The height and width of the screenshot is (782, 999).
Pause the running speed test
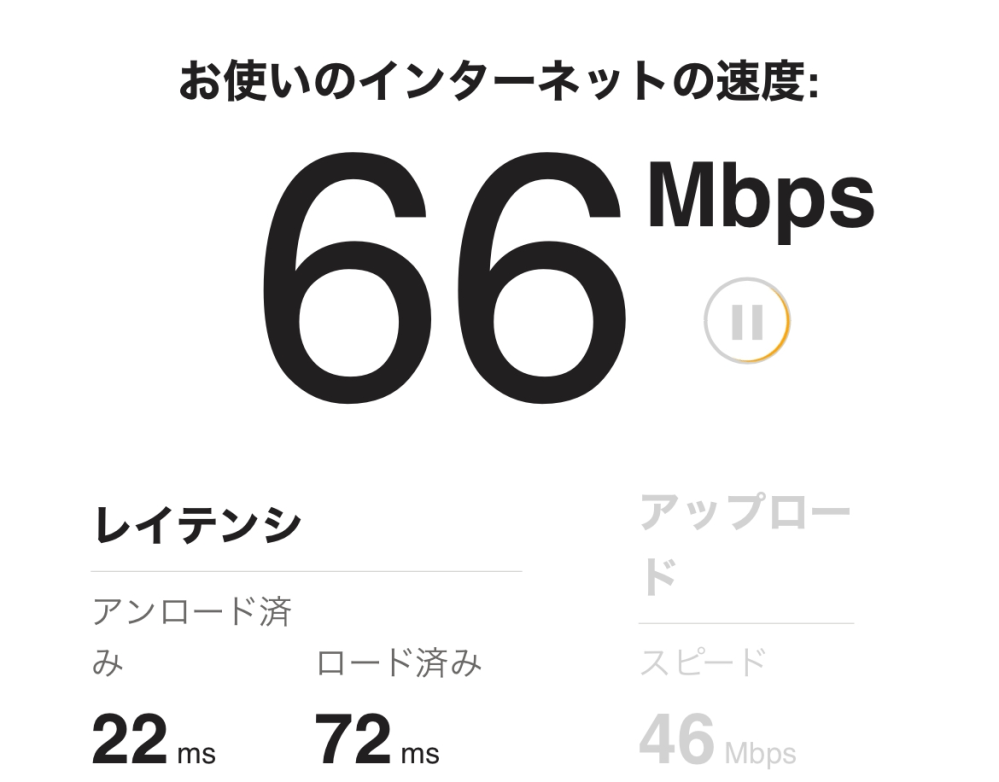(x=747, y=322)
